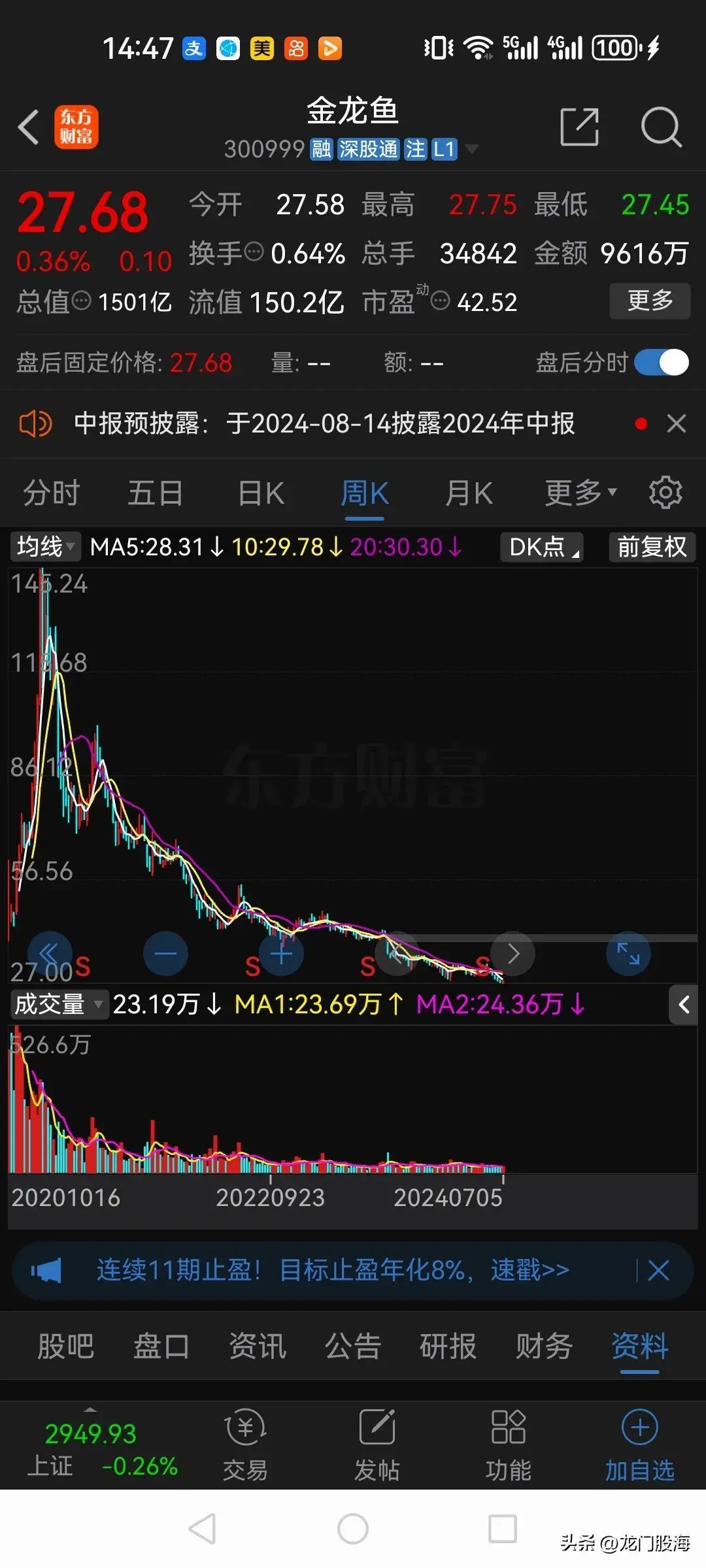Switch to the 月K tab
The height and width of the screenshot is (1568, 706).
tap(468, 493)
